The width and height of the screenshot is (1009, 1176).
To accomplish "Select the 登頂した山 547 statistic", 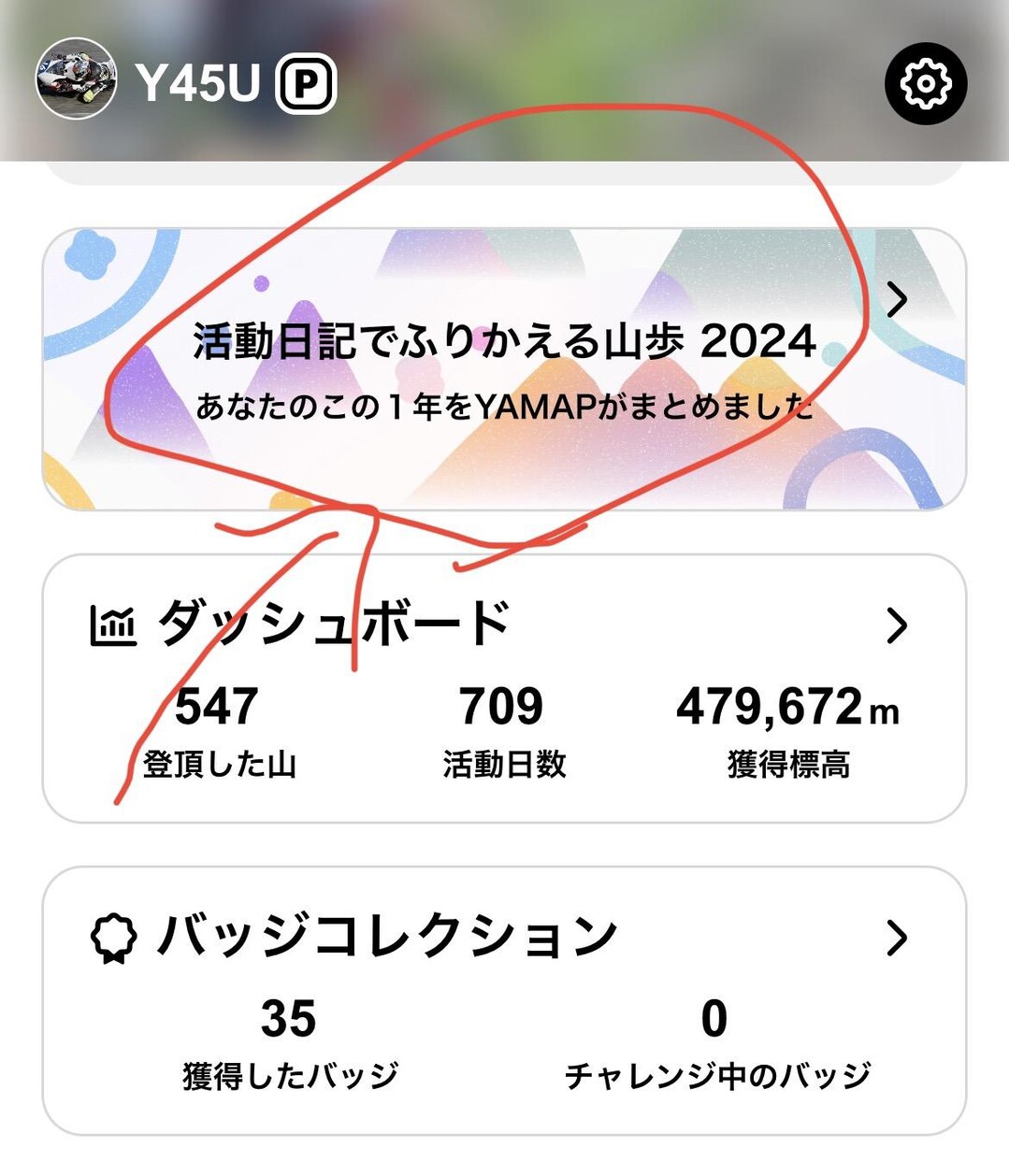I will pos(217,729).
